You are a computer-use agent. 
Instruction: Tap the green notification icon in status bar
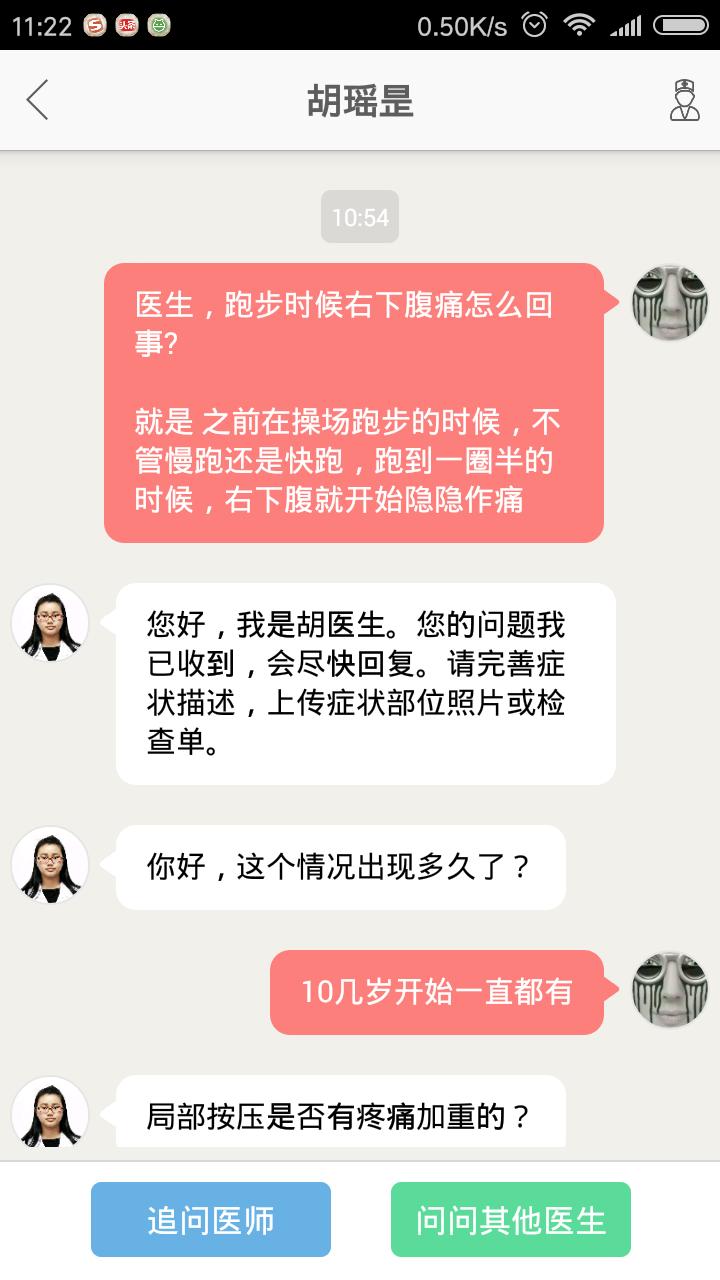click(160, 27)
